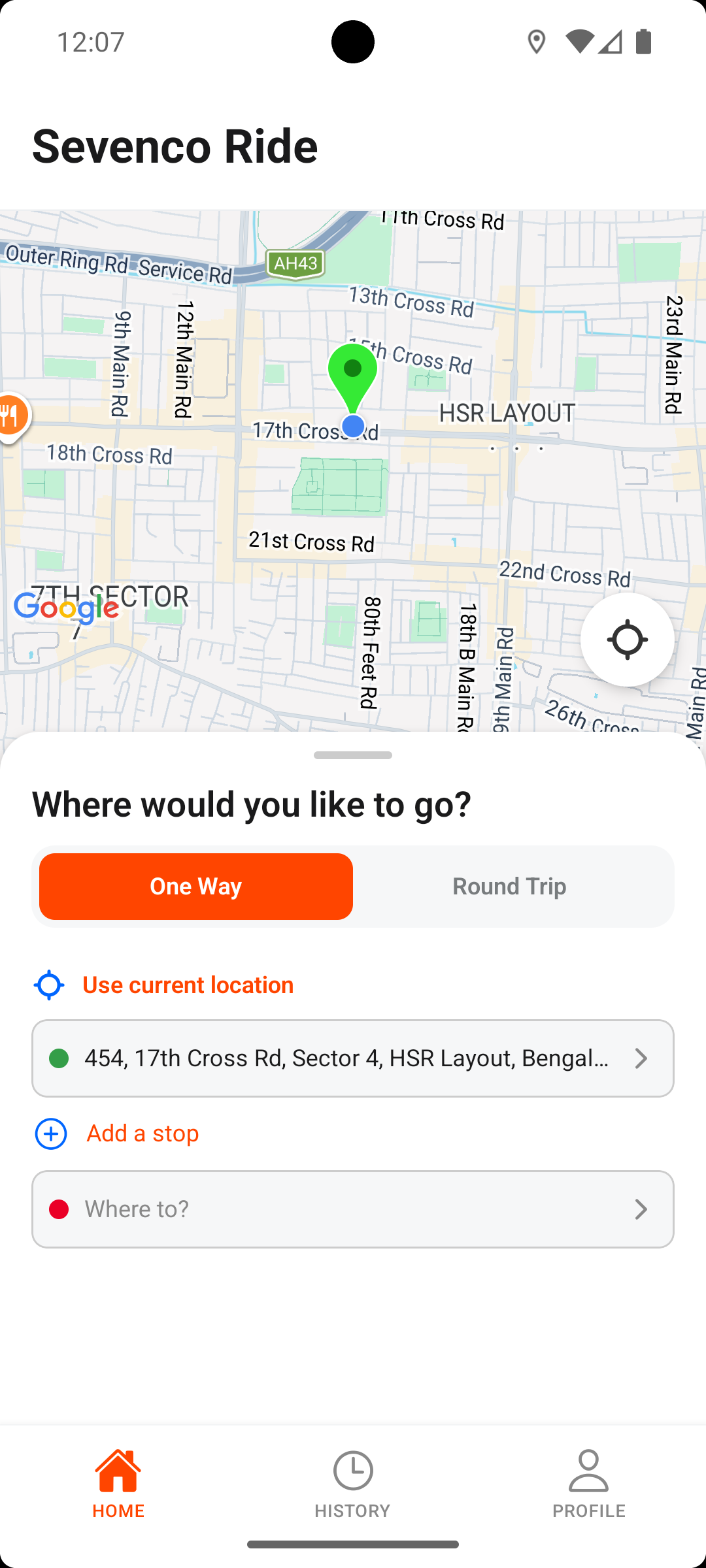Tap Use current location
The width and height of the screenshot is (706, 1568).
(x=188, y=985)
